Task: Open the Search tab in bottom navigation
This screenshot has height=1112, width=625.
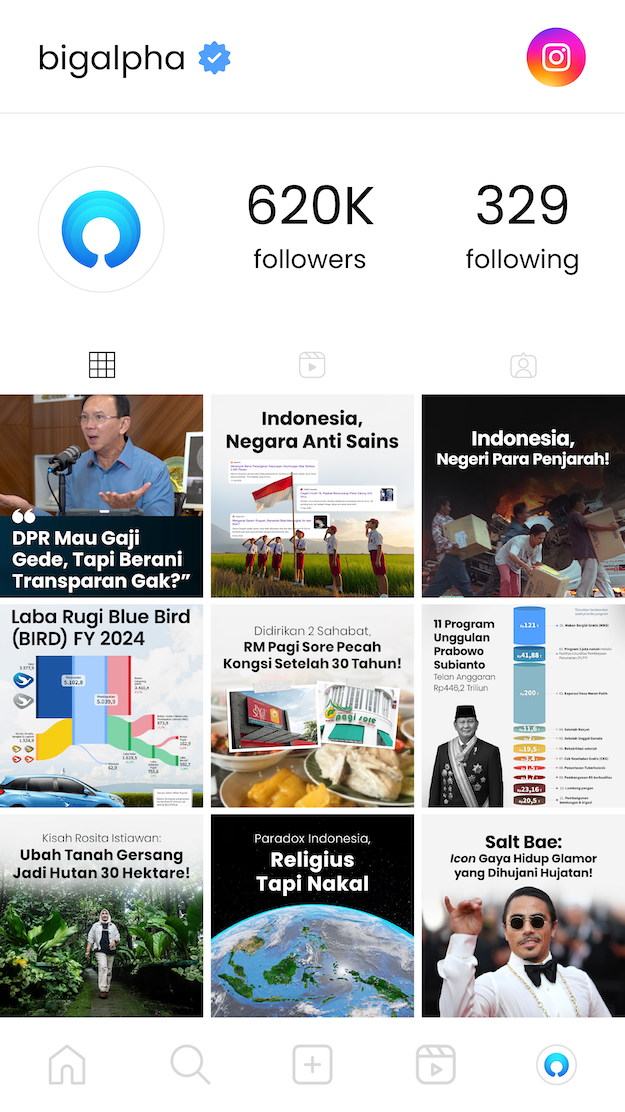Action: click(189, 1066)
